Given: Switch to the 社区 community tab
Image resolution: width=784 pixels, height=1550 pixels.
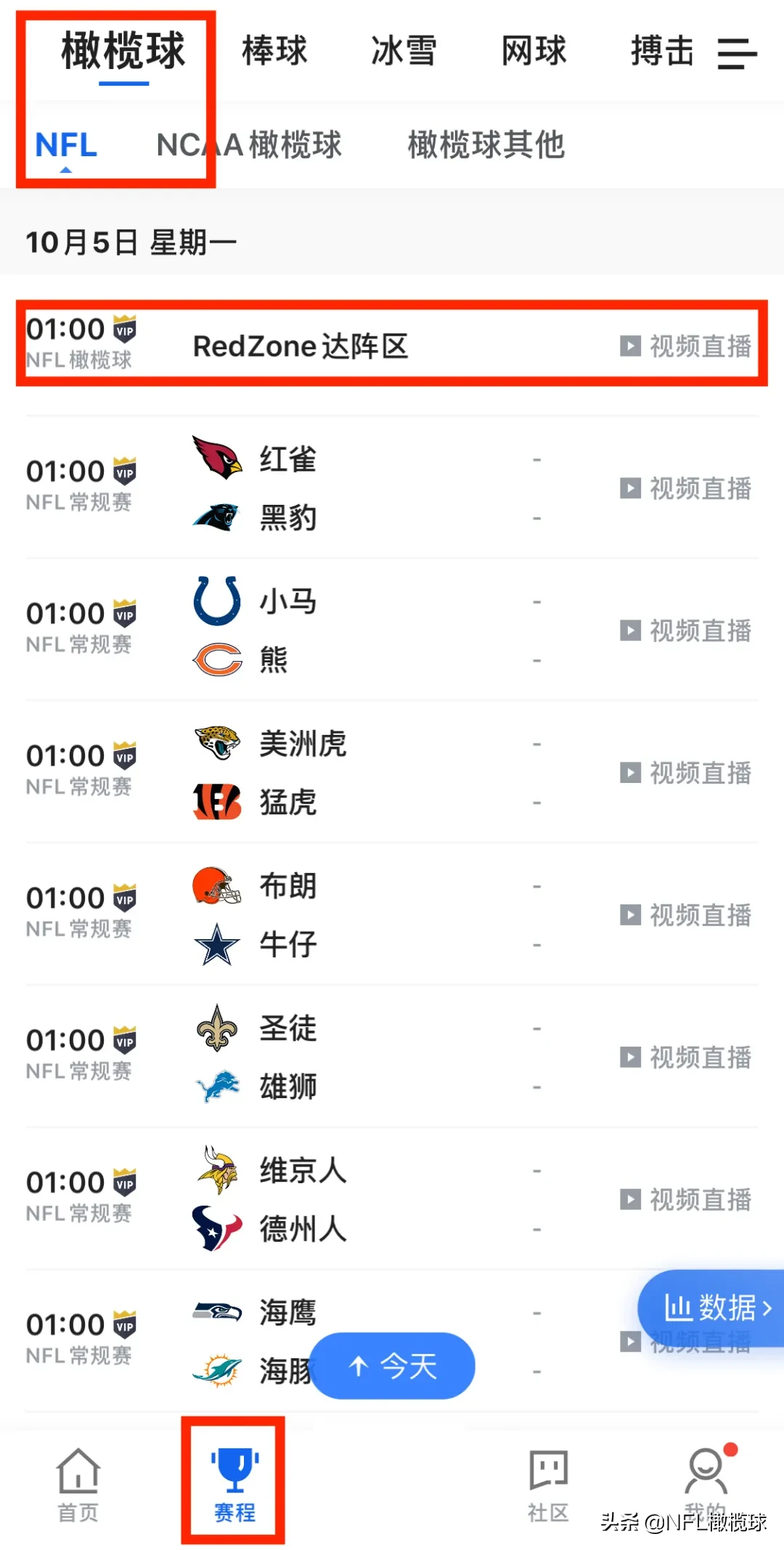Looking at the screenshot, I should point(548,1485).
